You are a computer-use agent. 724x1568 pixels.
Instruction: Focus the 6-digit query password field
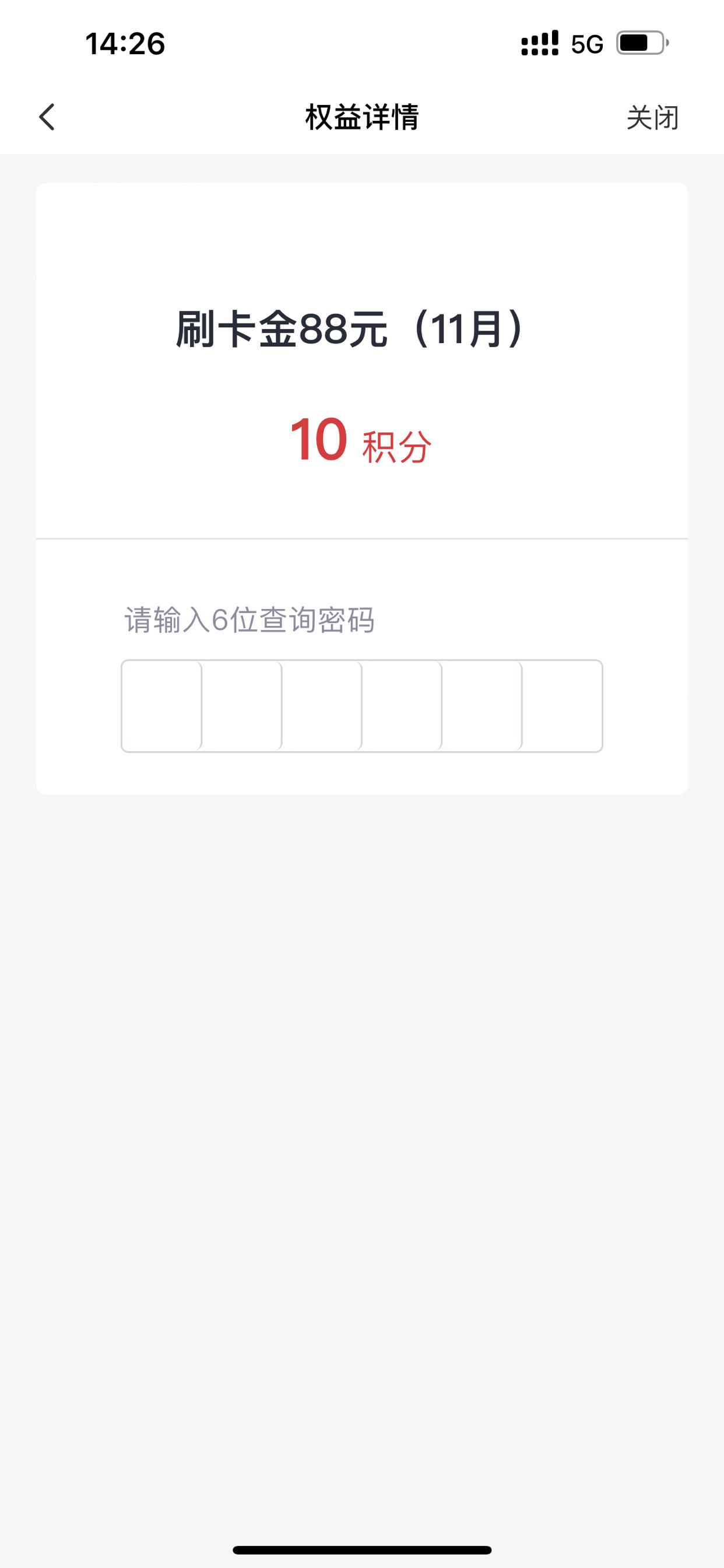pos(362,706)
